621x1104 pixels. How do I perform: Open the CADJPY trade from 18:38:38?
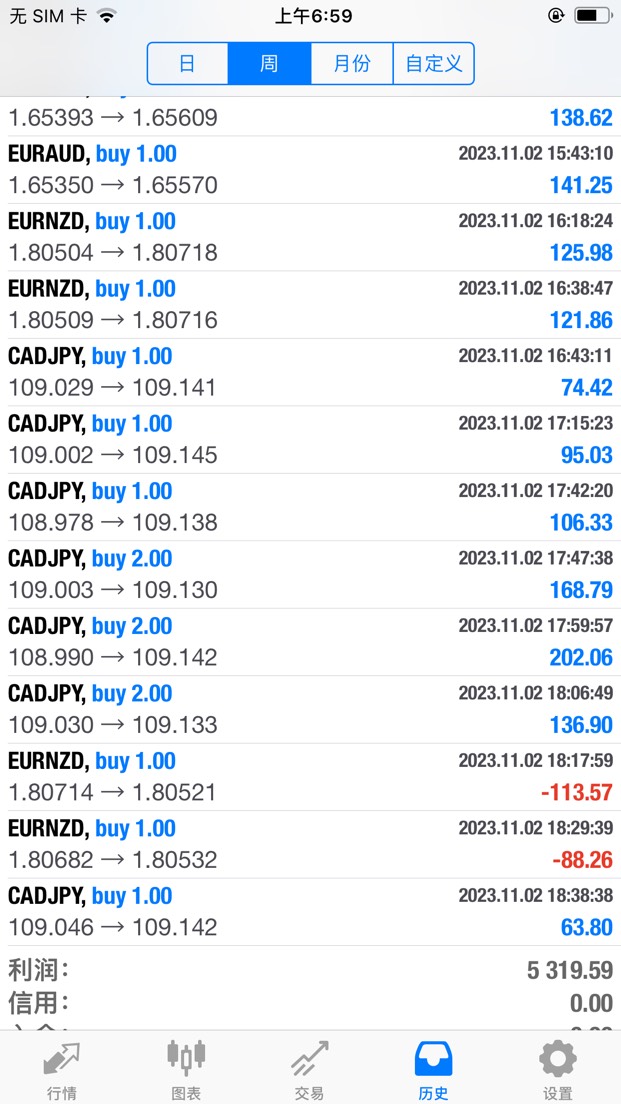(310, 912)
